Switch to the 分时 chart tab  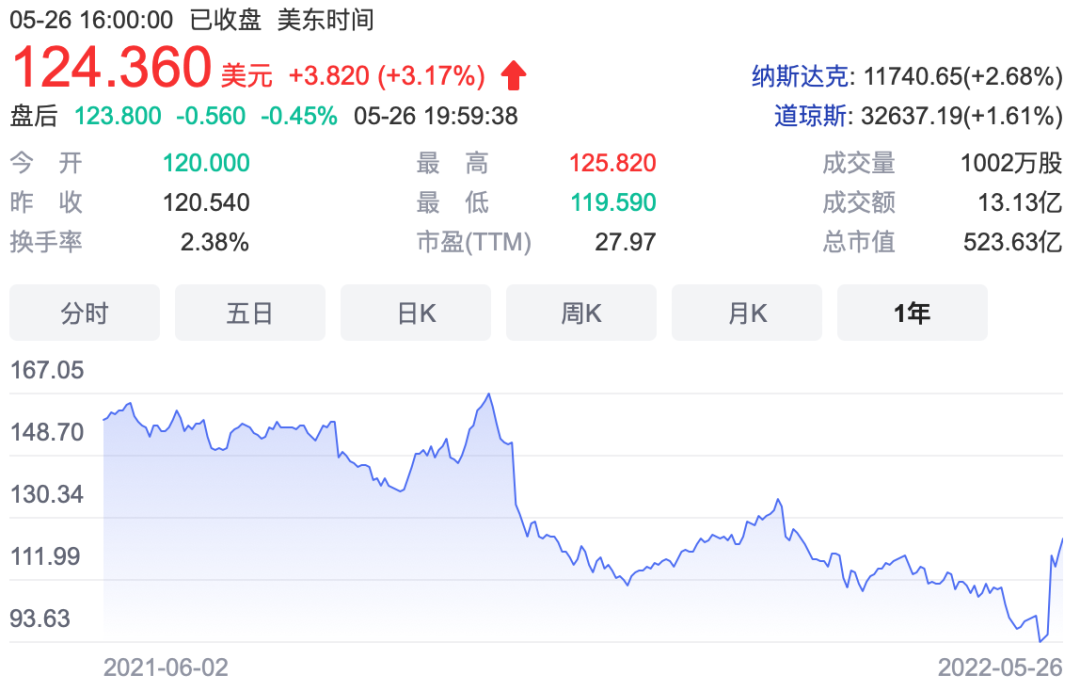(84, 313)
